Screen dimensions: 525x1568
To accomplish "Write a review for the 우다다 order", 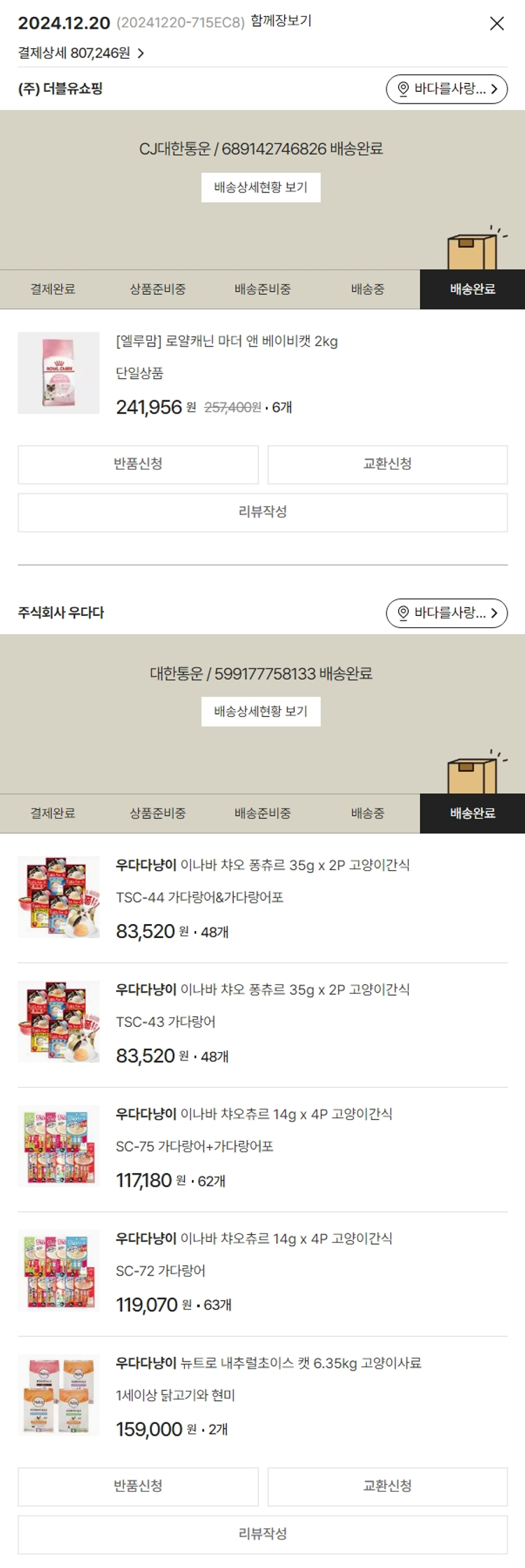I will 262,1534.
